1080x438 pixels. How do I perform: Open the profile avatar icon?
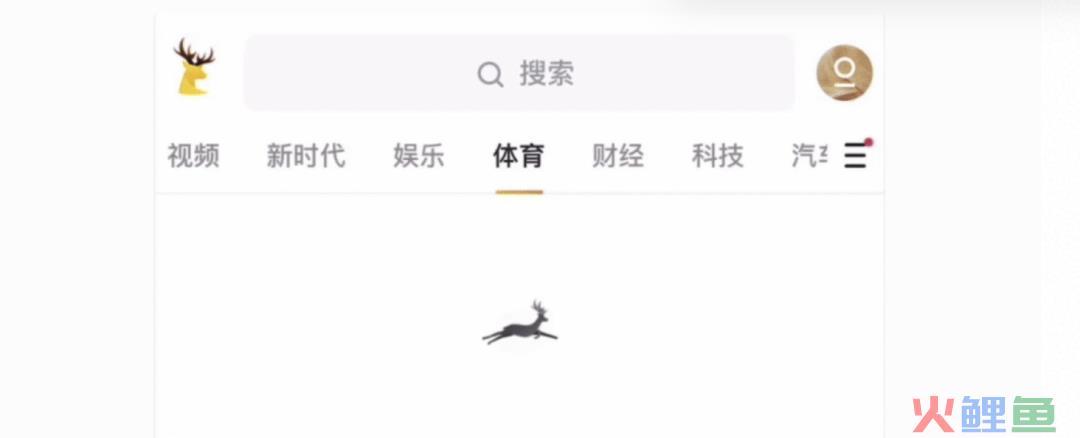pos(844,73)
